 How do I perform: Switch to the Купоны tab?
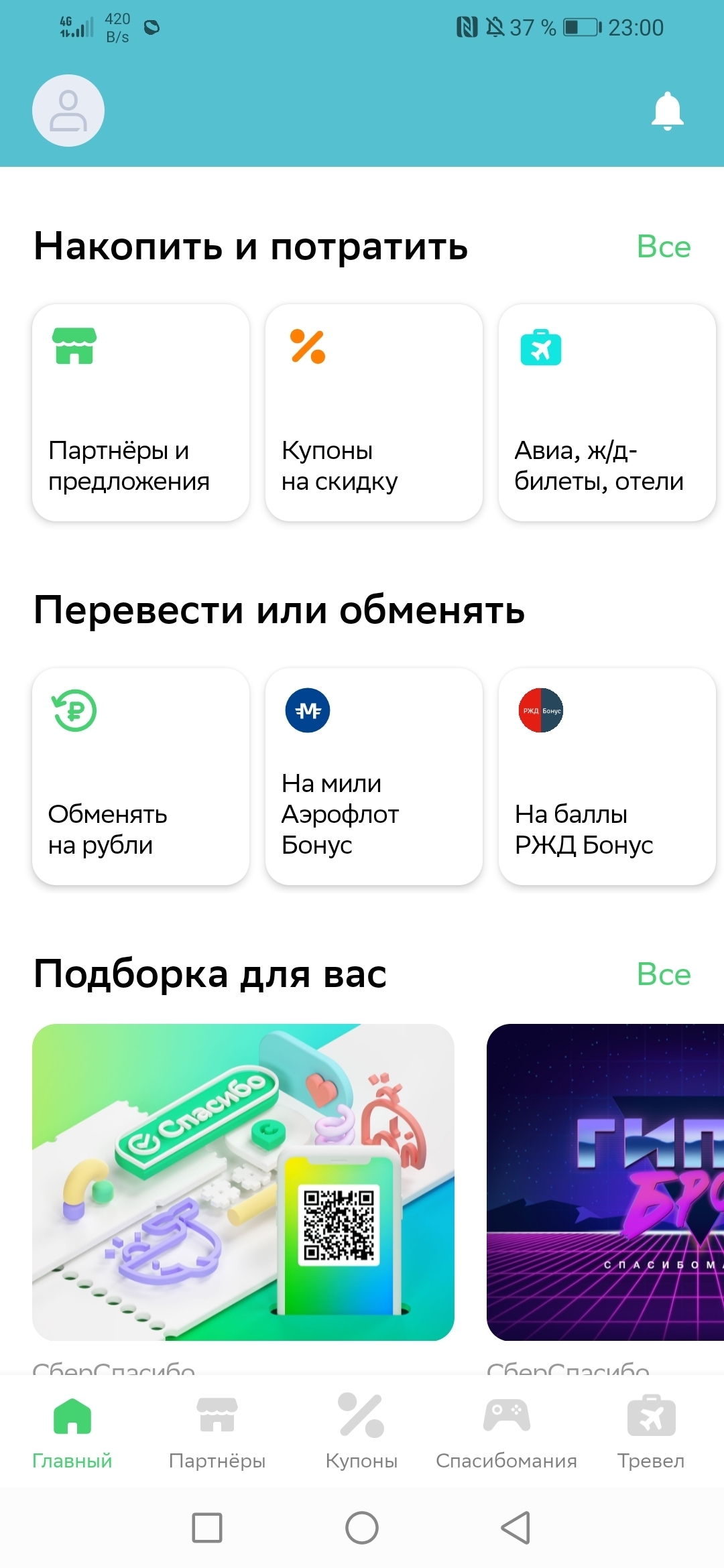[x=361, y=1433]
